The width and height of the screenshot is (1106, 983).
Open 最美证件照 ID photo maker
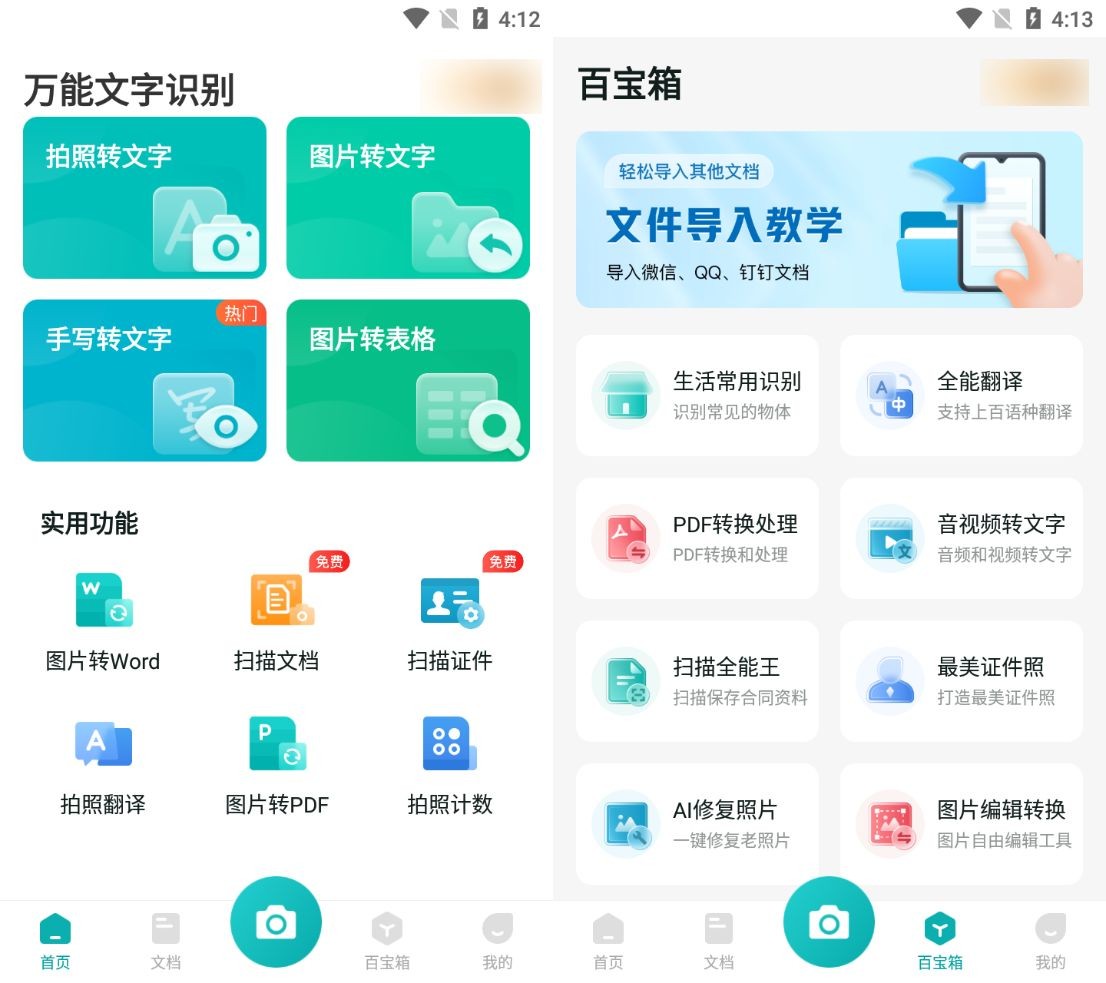coord(961,681)
